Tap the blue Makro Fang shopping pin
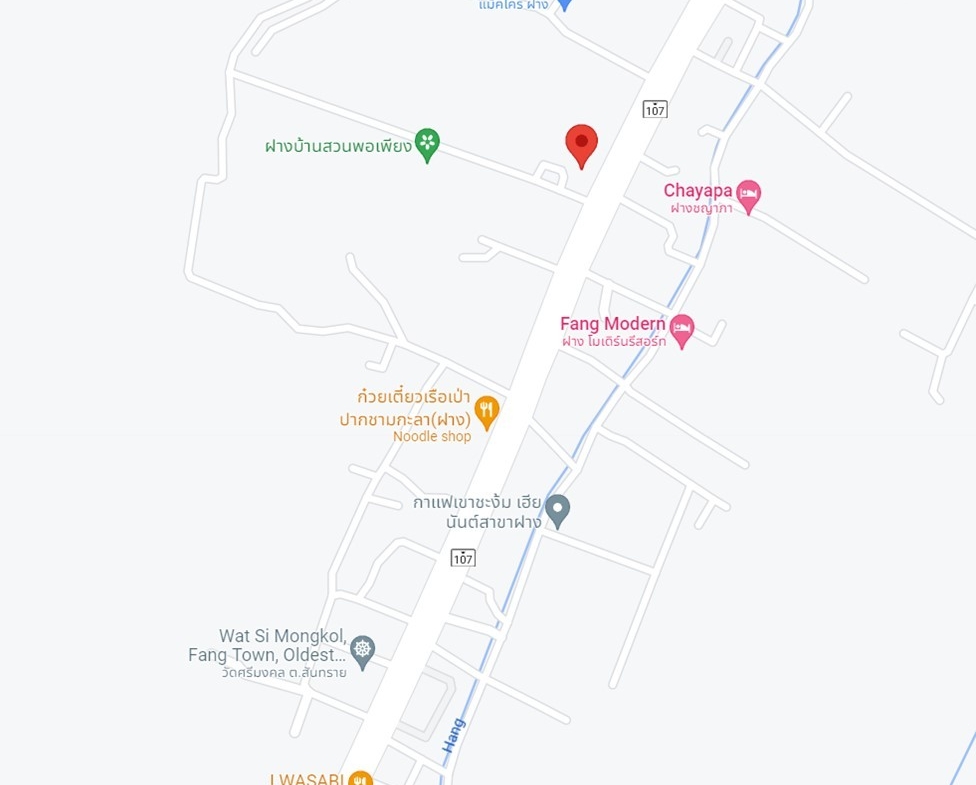 point(563,4)
